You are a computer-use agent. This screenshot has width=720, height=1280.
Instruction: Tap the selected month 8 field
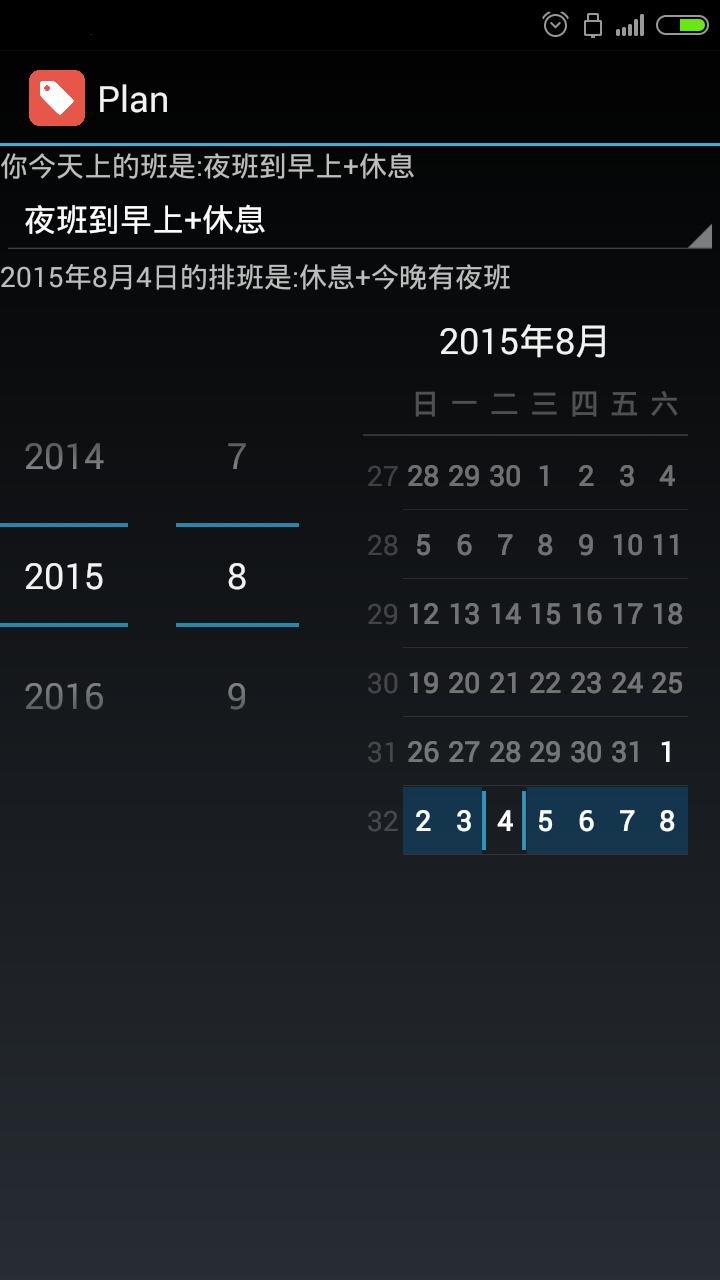pyautogui.click(x=237, y=577)
